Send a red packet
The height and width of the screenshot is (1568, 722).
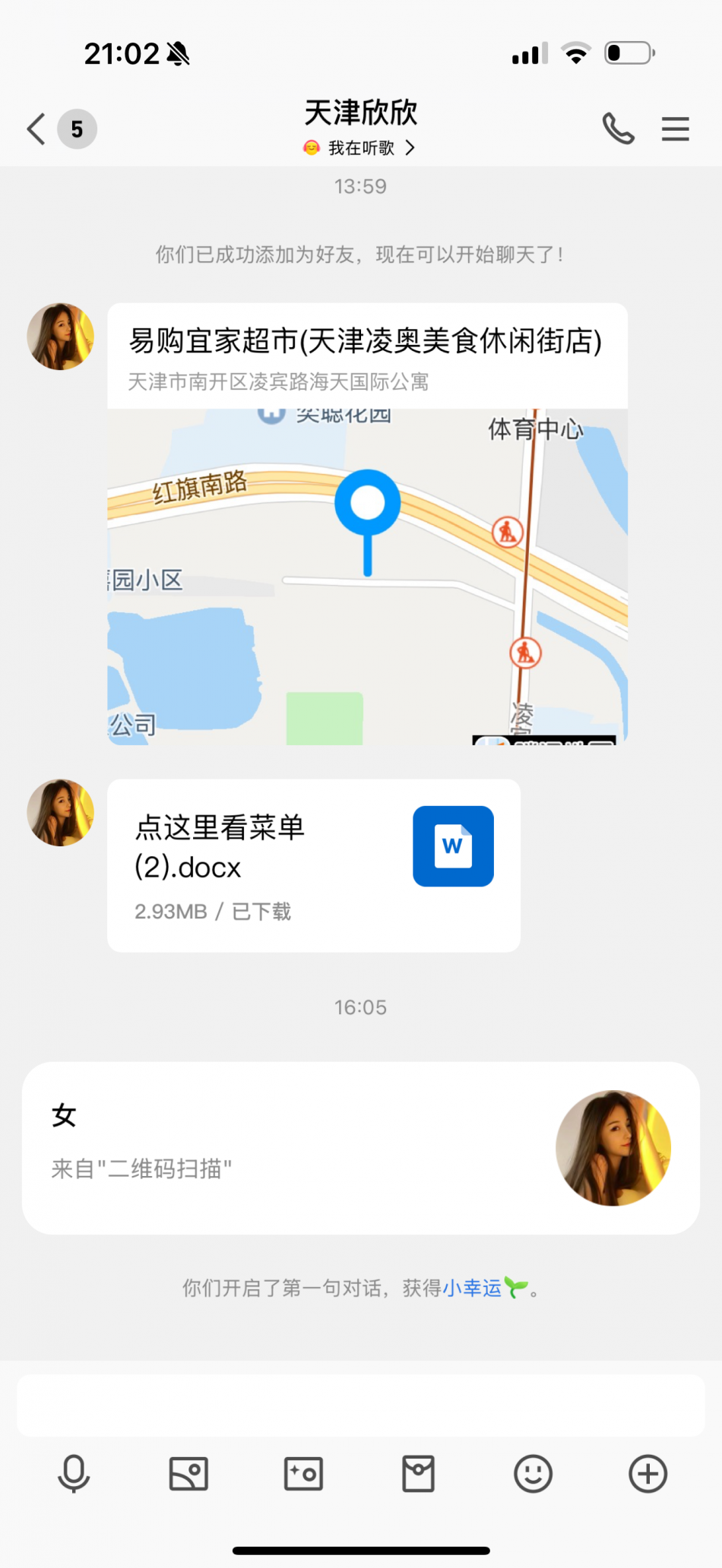(418, 1475)
